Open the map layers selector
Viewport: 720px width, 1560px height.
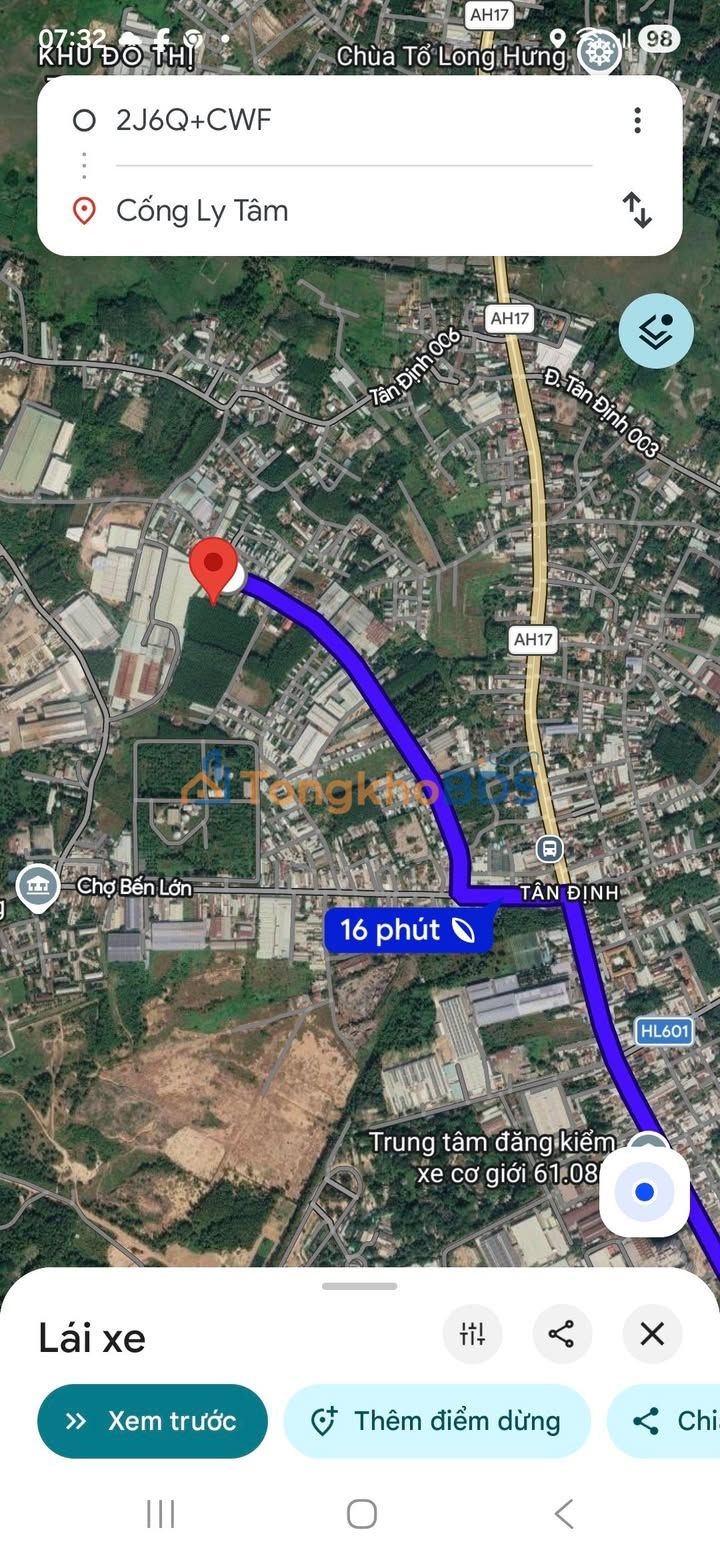[x=655, y=331]
